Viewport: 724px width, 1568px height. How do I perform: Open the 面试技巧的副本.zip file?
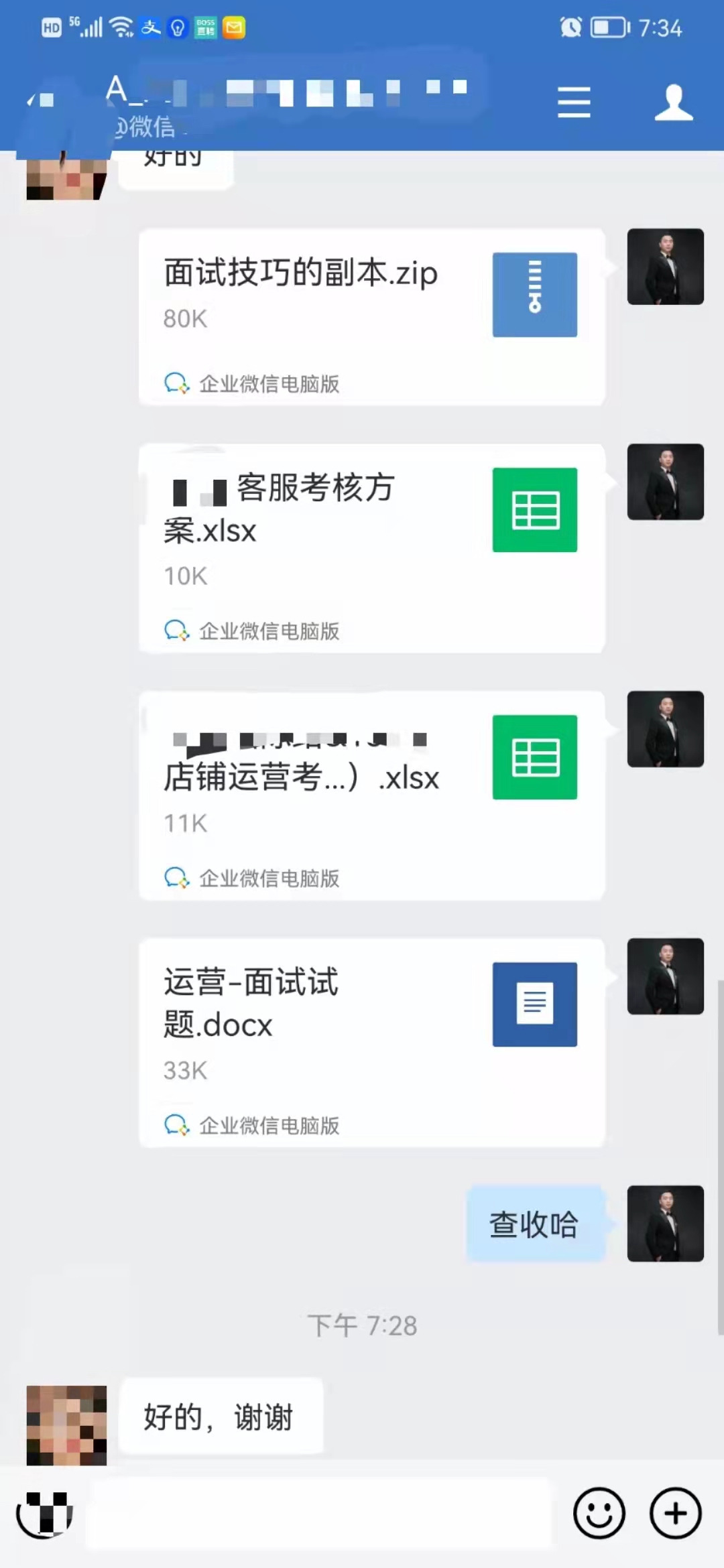(x=371, y=316)
